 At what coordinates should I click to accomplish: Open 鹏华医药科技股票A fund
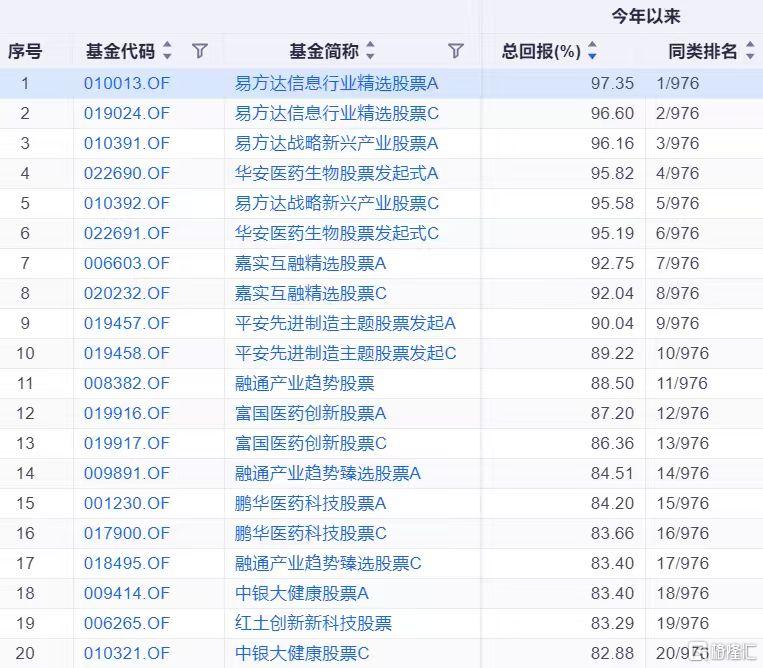pos(311,503)
